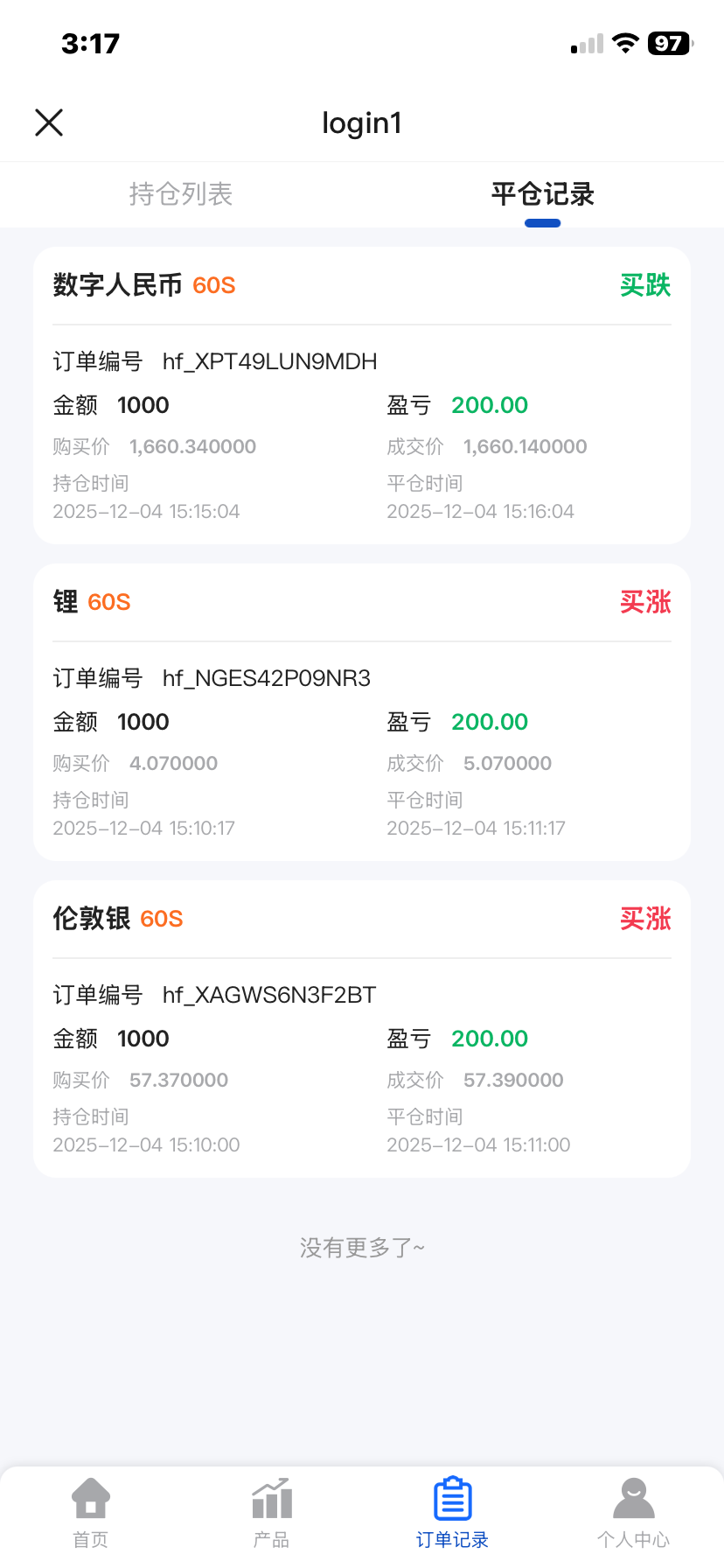Tap the 没有更多了~ message text
The image size is (724, 1568).
pyautogui.click(x=361, y=1247)
